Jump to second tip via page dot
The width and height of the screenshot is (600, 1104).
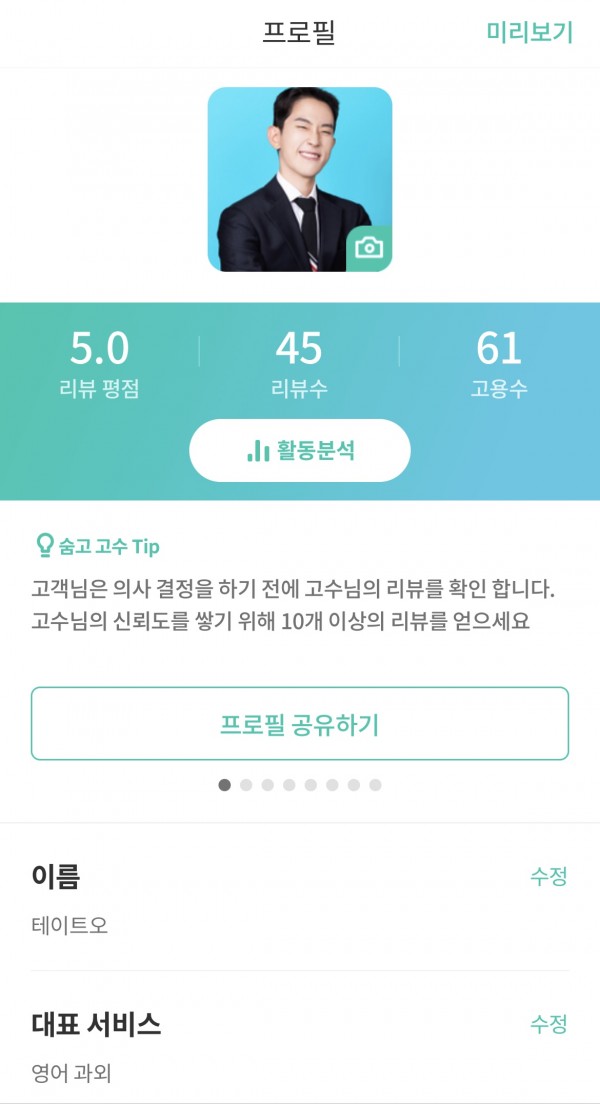(x=246, y=785)
